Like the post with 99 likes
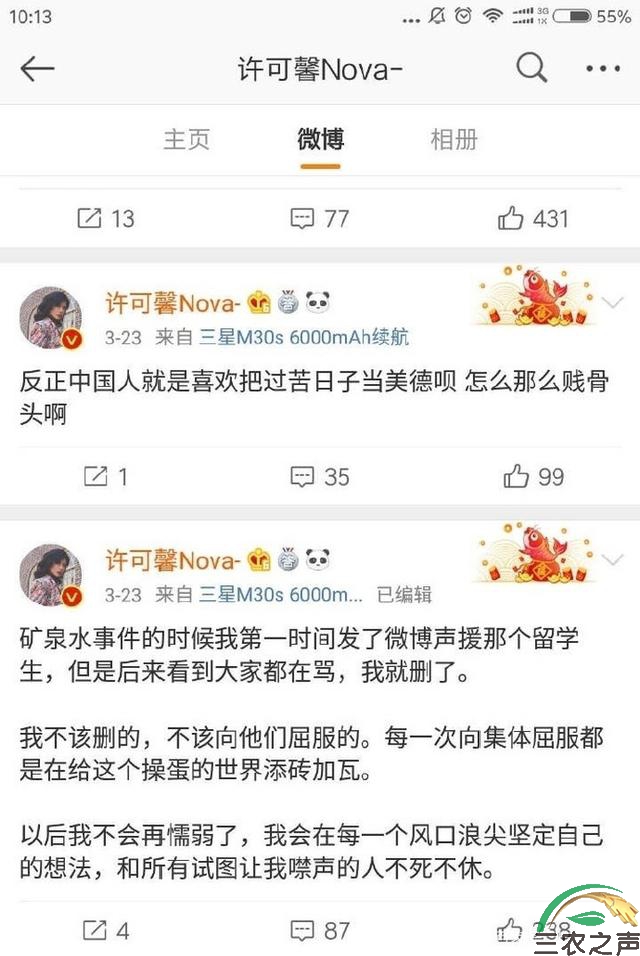This screenshot has width=640, height=956. click(x=534, y=477)
